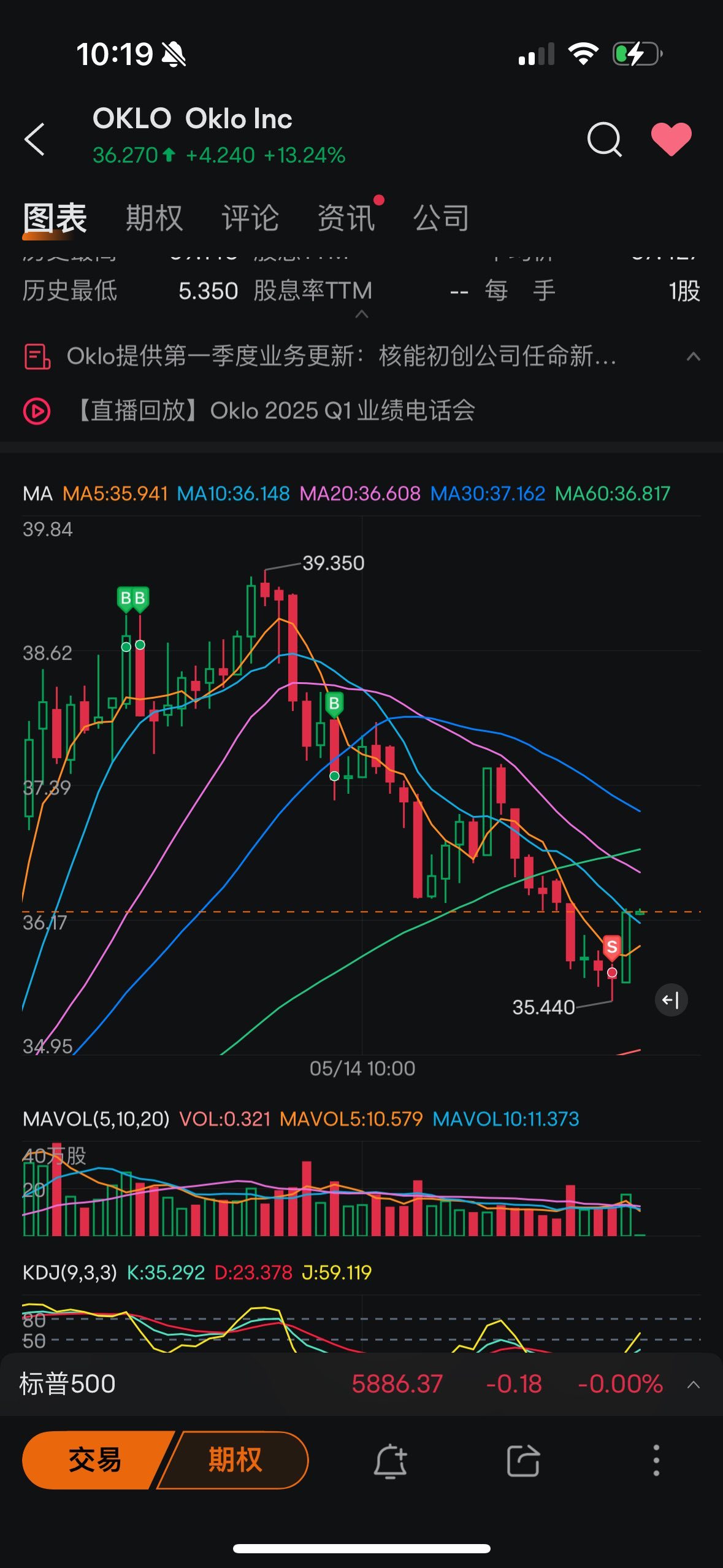Collapse the stock details section with the small chevron
Screen dimensions: 723x1568
(x=362, y=314)
